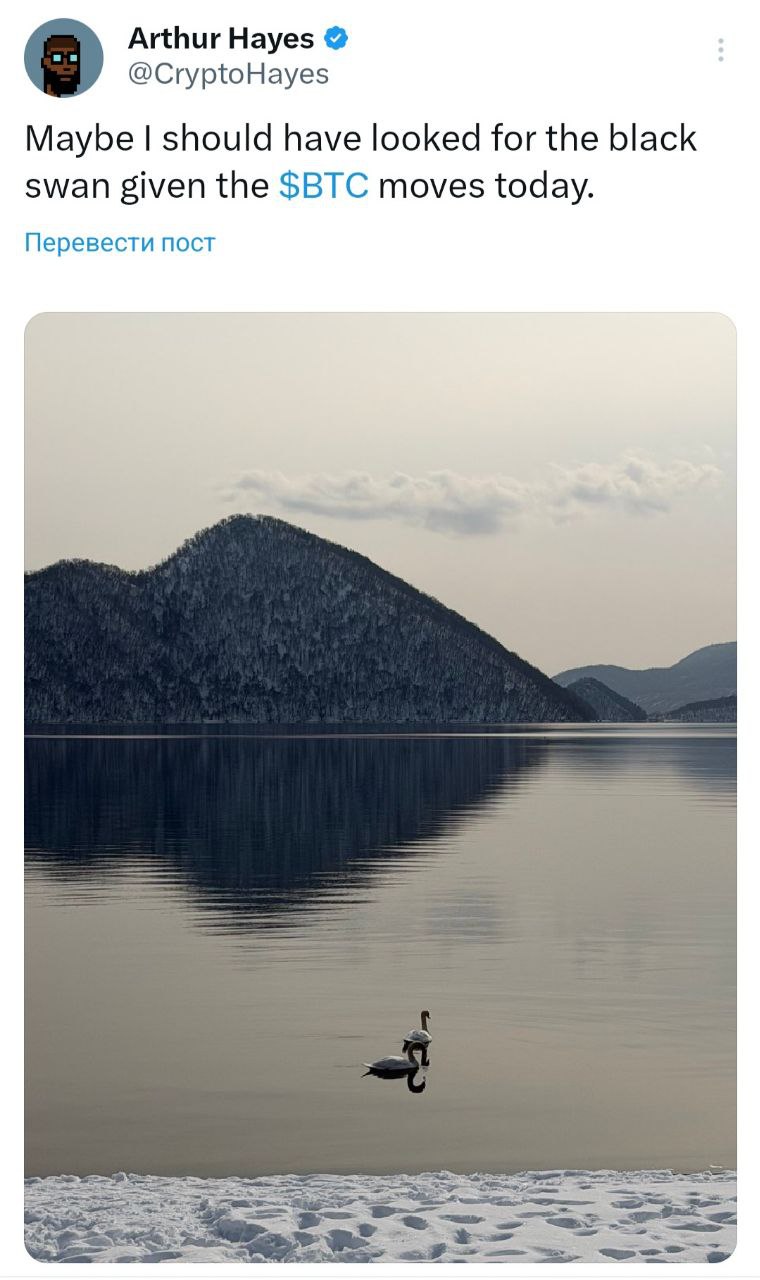Viewport: 760px width, 1280px height.
Task: Open the @CryptoHayes handle profile
Action: 228,74
